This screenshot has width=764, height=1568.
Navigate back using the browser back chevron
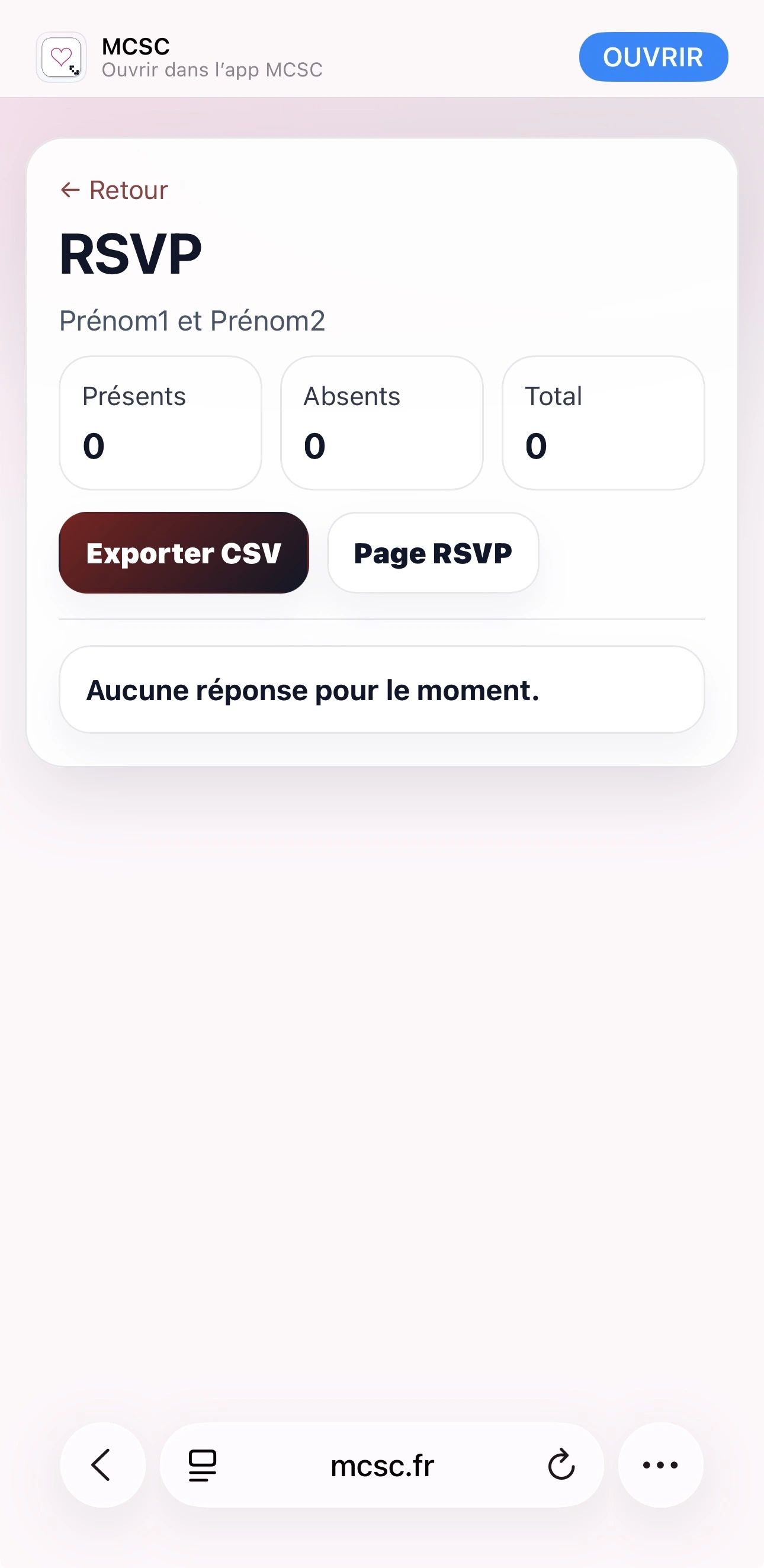102,1465
